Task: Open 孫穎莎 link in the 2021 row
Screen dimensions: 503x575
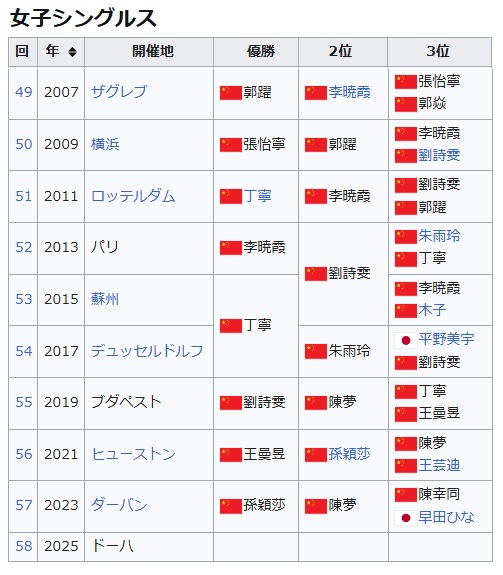Action: [349, 454]
